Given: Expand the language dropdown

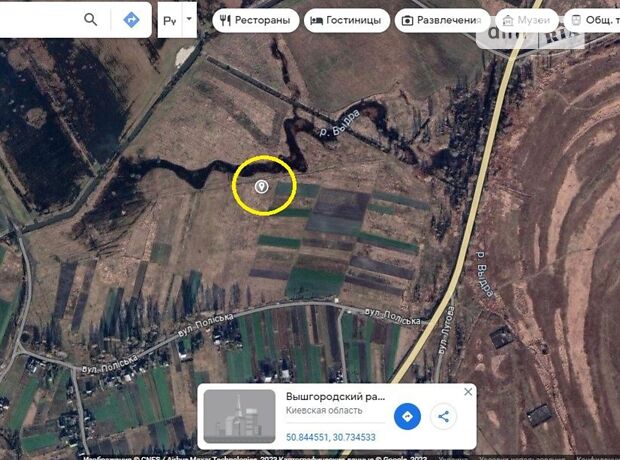Looking at the screenshot, I should 189,19.
